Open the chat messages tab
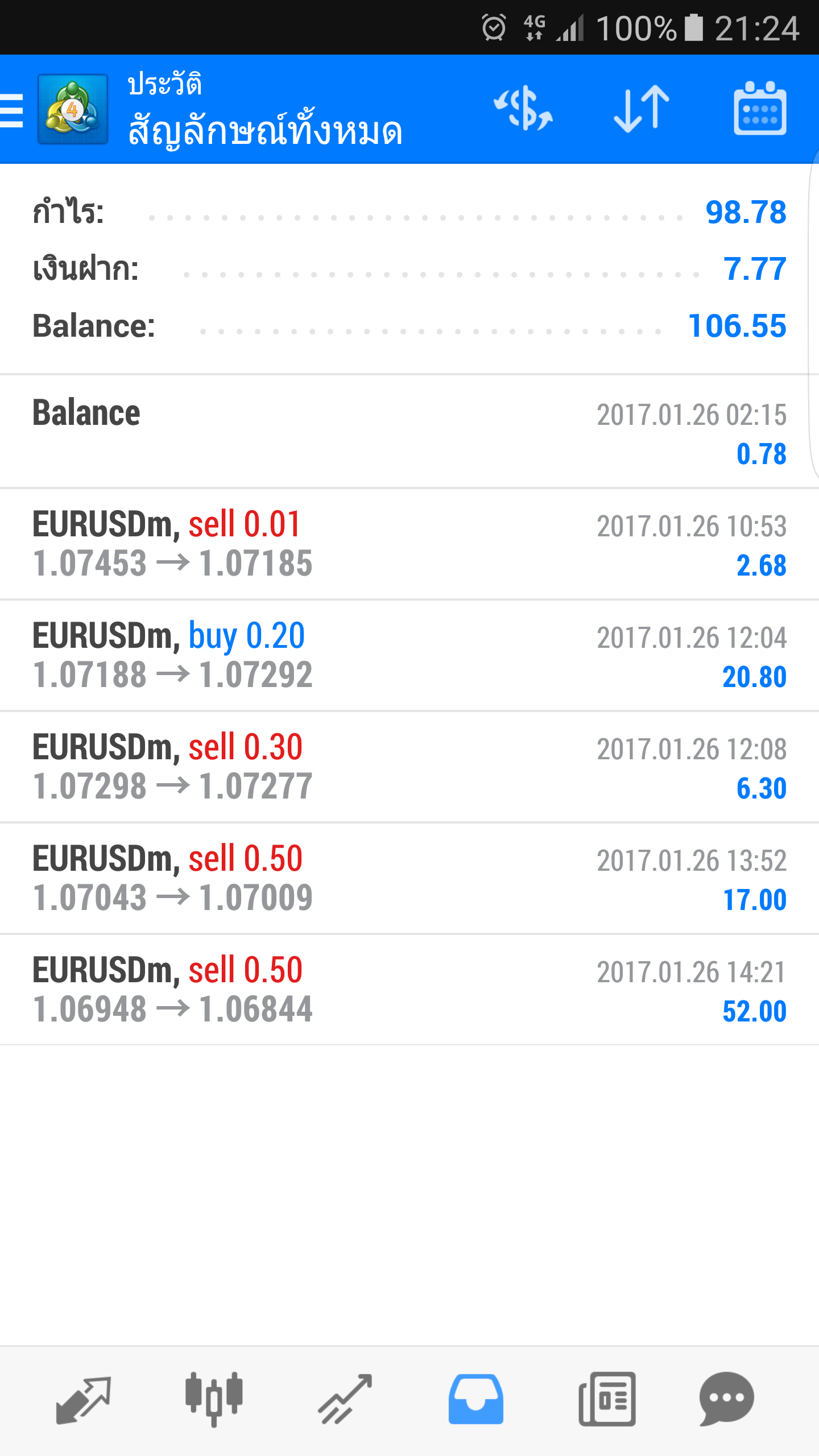Image resolution: width=819 pixels, height=1456 pixels. (726, 1399)
